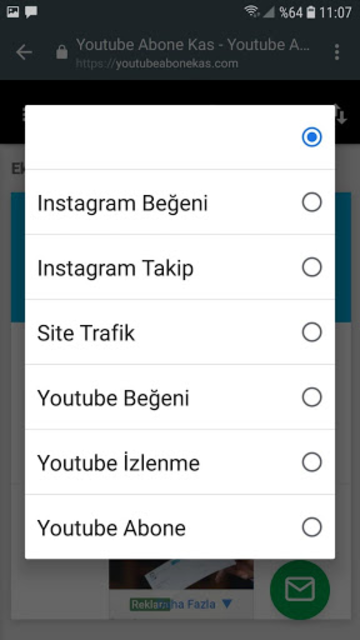Tap the green mail floating button

coord(300,590)
